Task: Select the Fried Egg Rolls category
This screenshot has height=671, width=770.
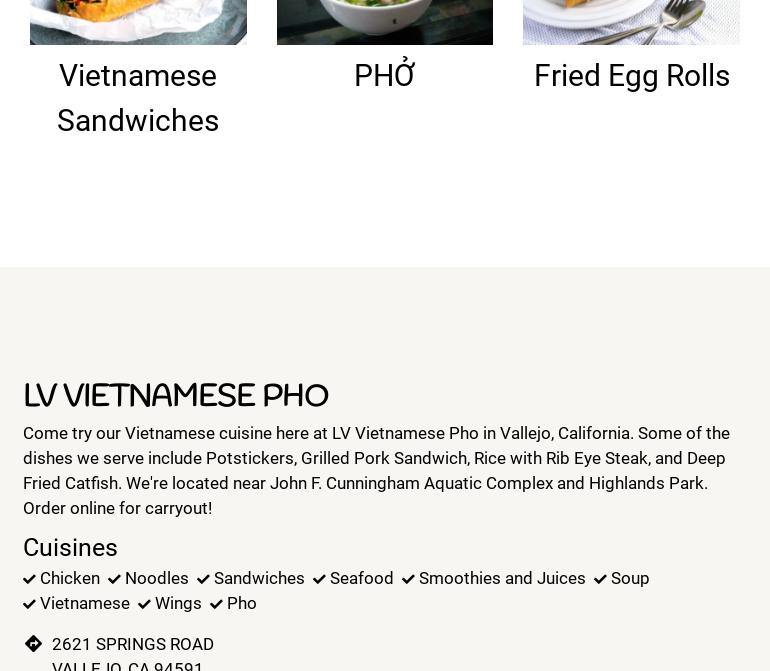Action: coord(631,76)
